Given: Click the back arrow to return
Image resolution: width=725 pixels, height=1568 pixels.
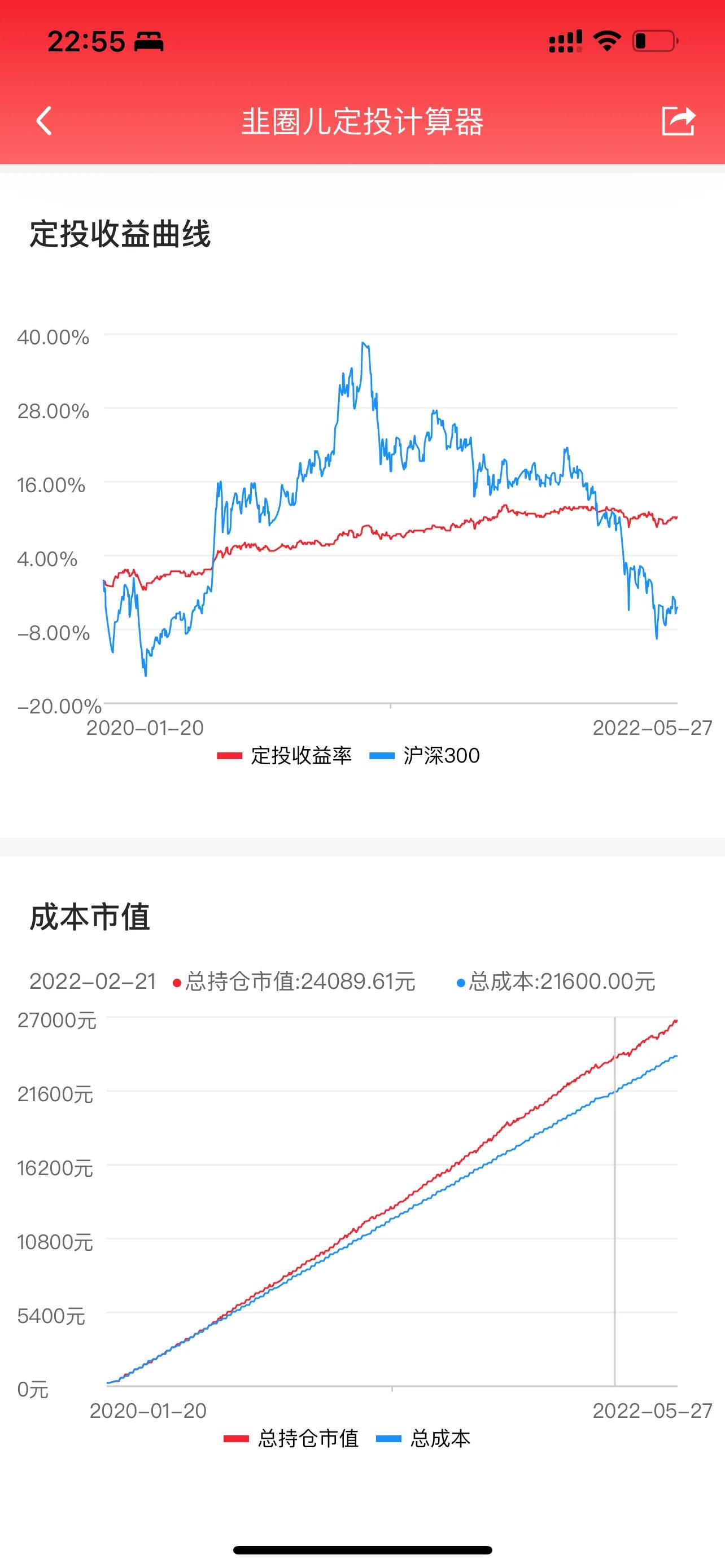Looking at the screenshot, I should pyautogui.click(x=43, y=121).
